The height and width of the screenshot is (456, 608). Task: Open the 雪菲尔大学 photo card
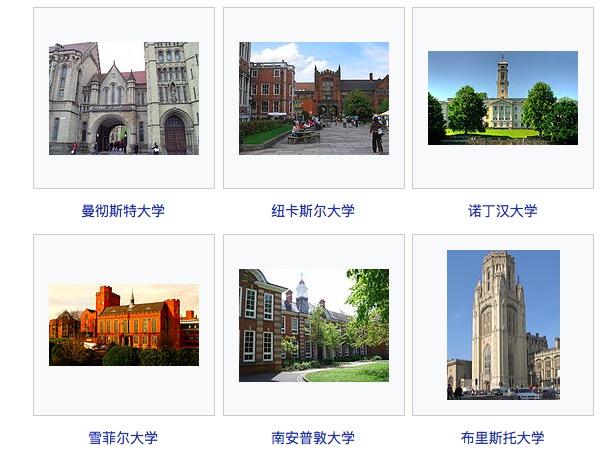coord(124,325)
